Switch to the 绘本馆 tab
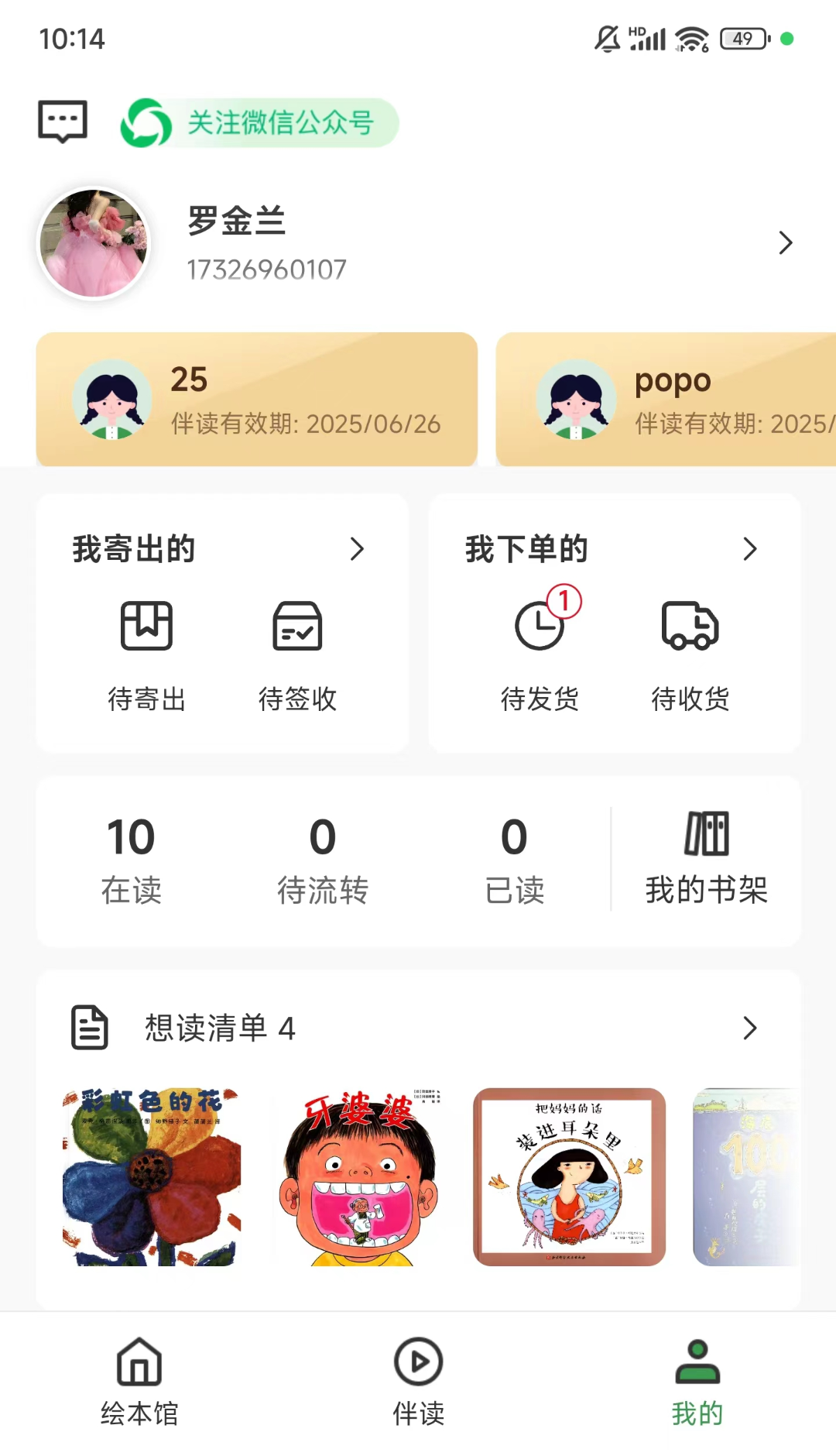 (139, 1382)
